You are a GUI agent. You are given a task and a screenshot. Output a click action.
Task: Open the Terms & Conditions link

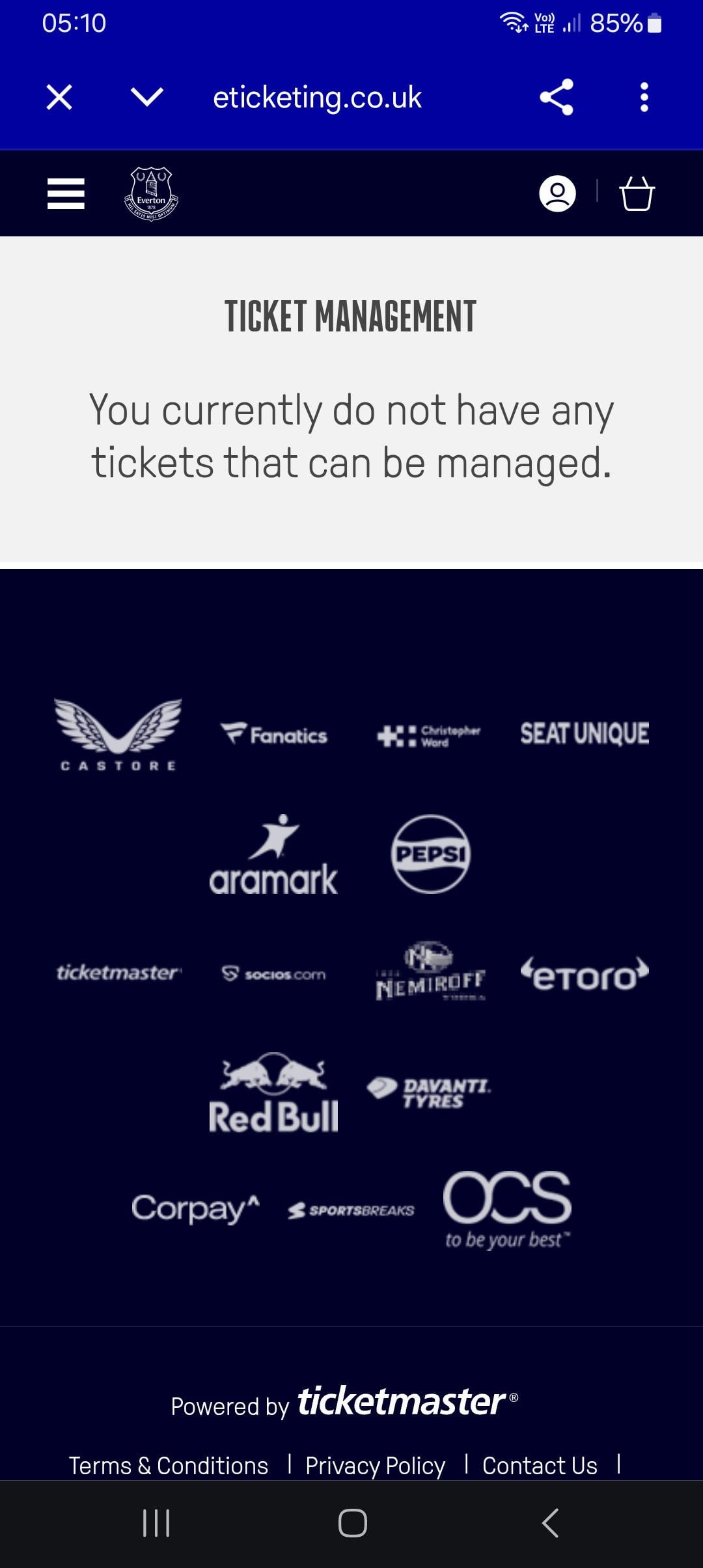click(x=169, y=1466)
